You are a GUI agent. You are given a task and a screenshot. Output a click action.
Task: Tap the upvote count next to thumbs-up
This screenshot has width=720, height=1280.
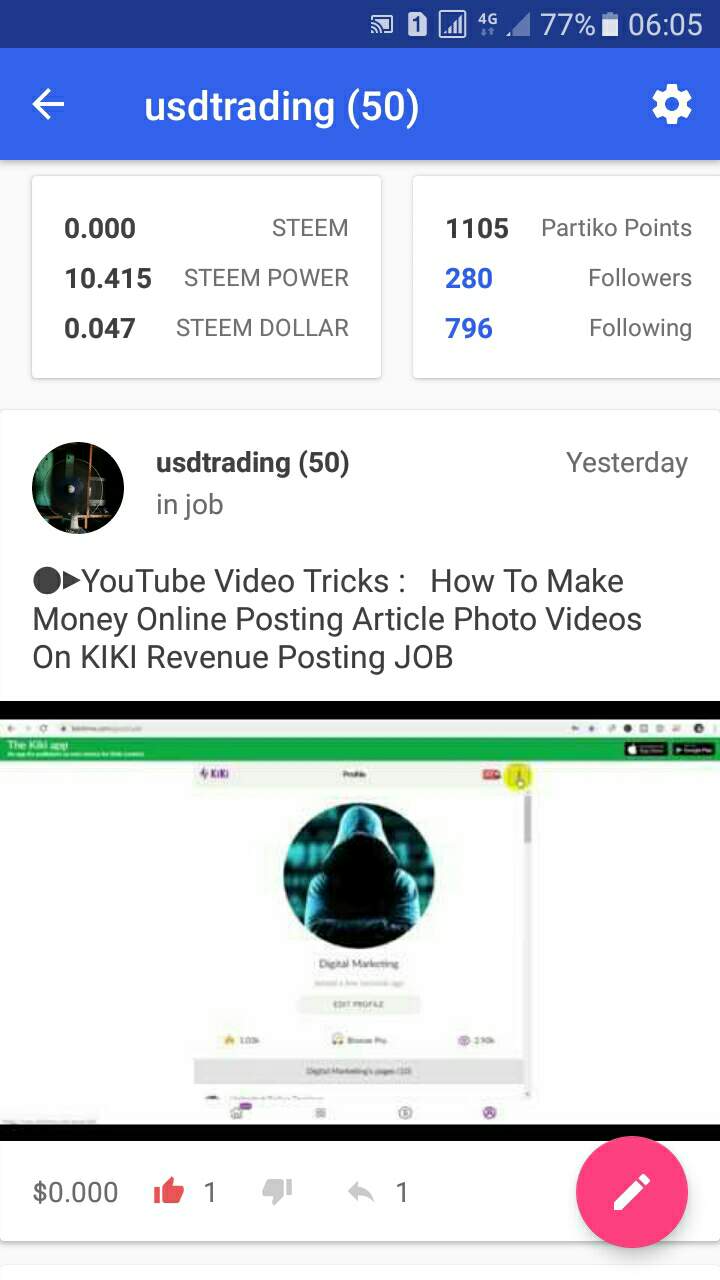point(210,1191)
